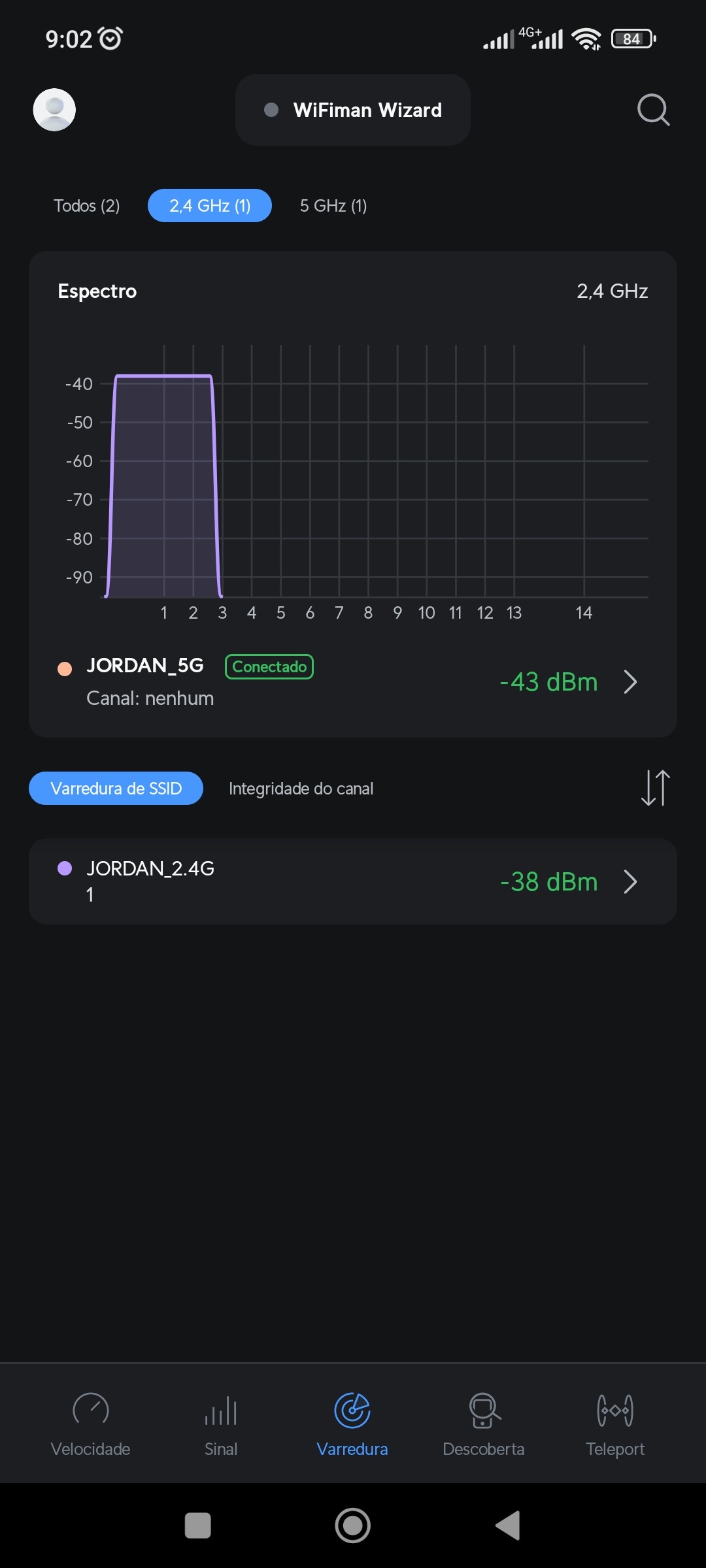Switch to Integridade do canal
The height and width of the screenshot is (1568, 706).
point(301,789)
